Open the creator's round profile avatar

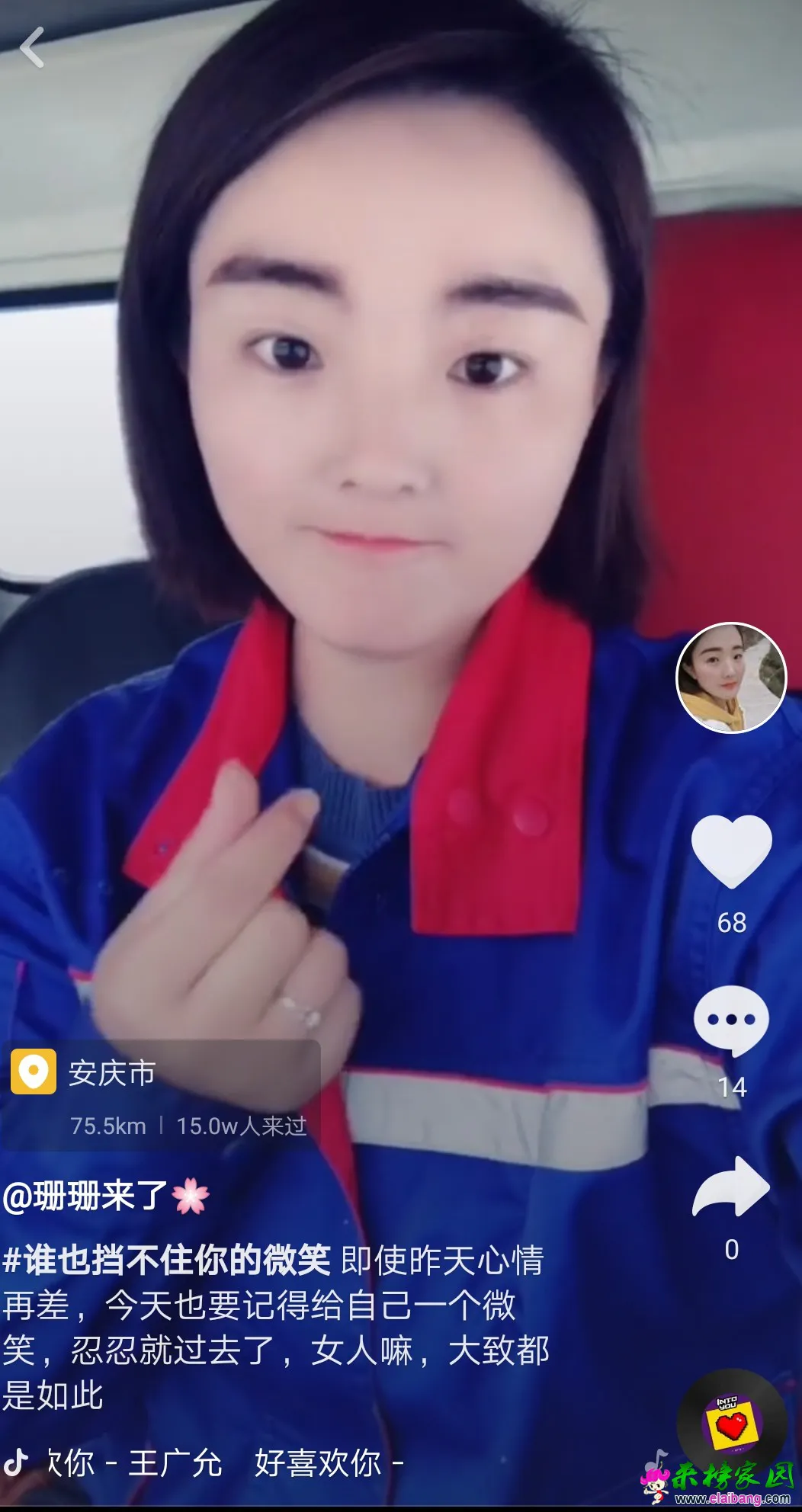[731, 678]
